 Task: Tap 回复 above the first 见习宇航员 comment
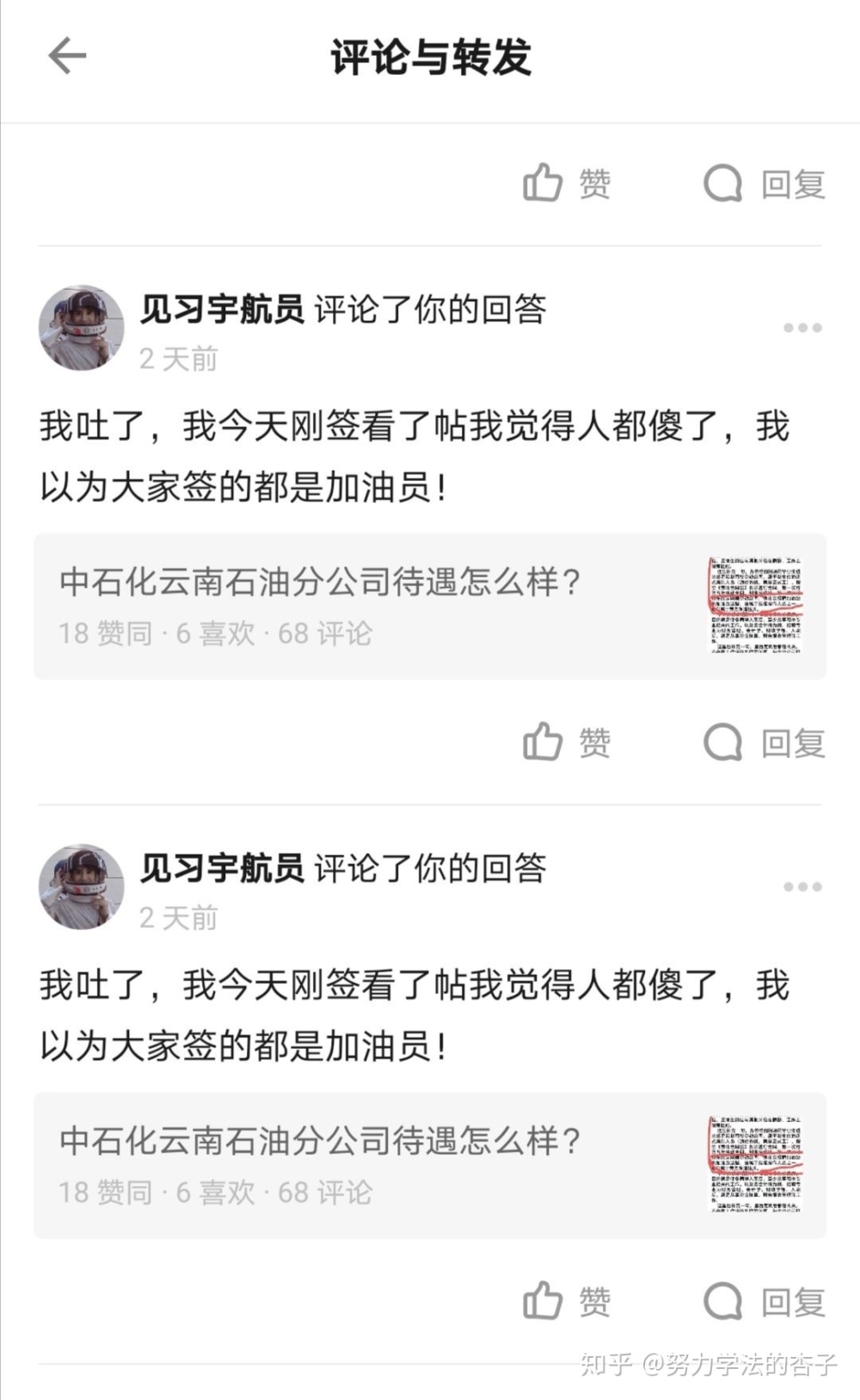765,183
